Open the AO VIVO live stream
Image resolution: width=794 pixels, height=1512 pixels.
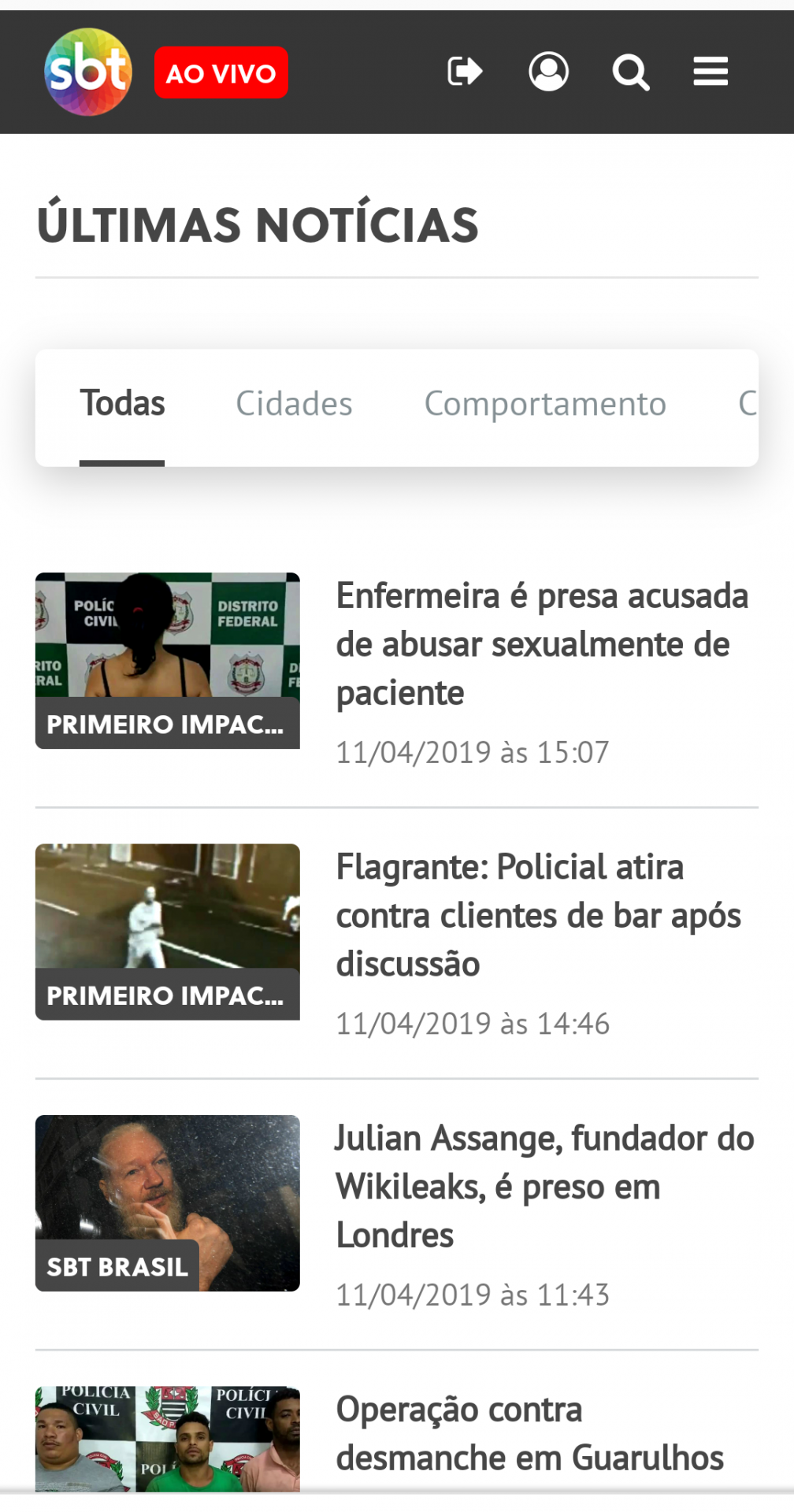point(221,73)
